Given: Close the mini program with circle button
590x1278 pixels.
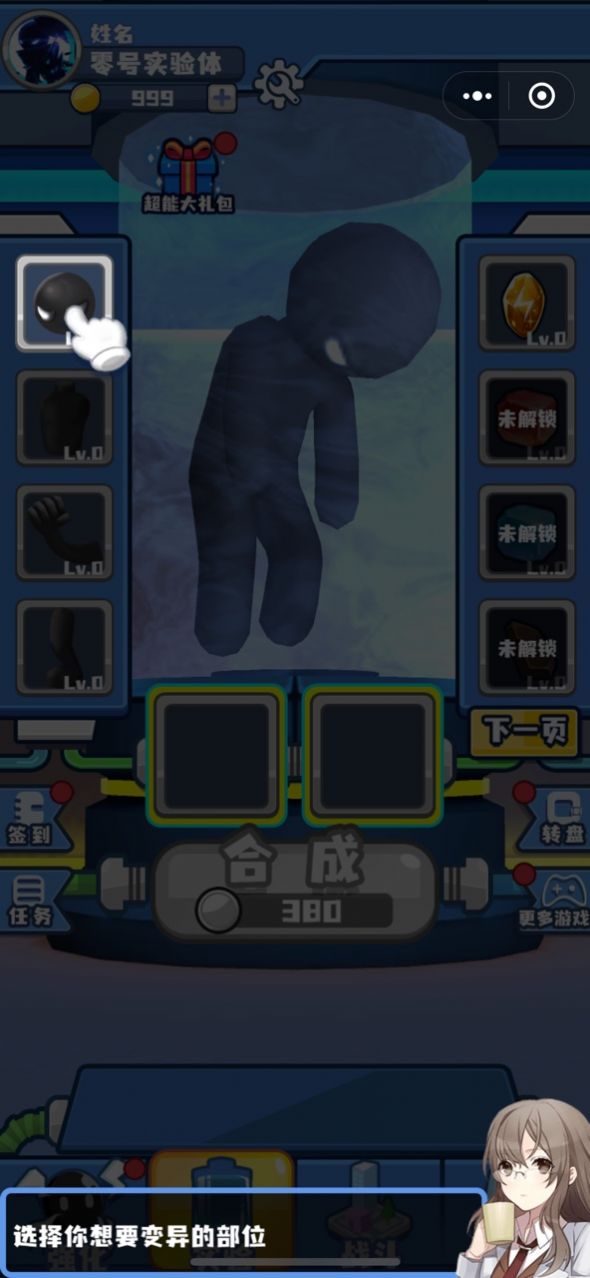Looking at the screenshot, I should click(x=541, y=96).
